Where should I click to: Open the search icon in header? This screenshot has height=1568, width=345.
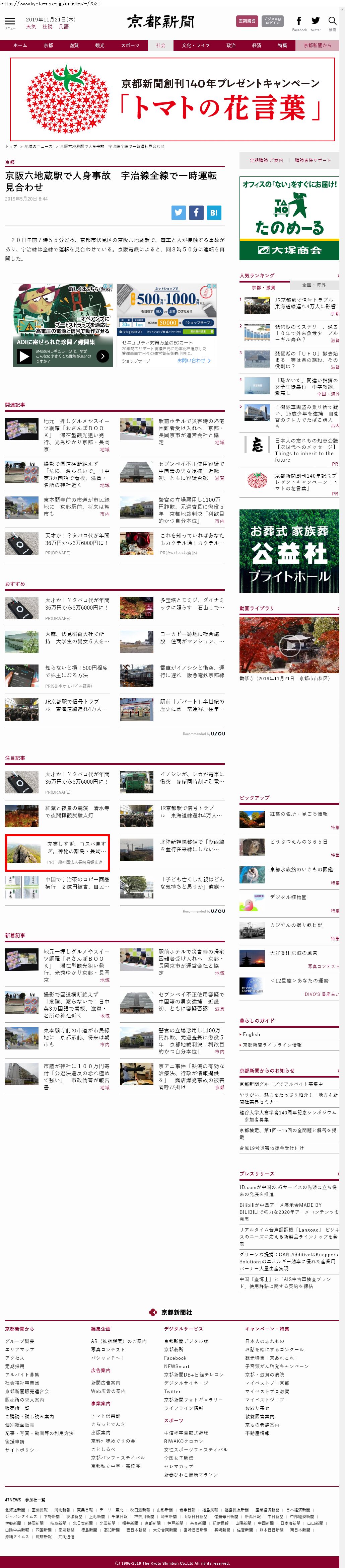pyautogui.click(x=332, y=21)
